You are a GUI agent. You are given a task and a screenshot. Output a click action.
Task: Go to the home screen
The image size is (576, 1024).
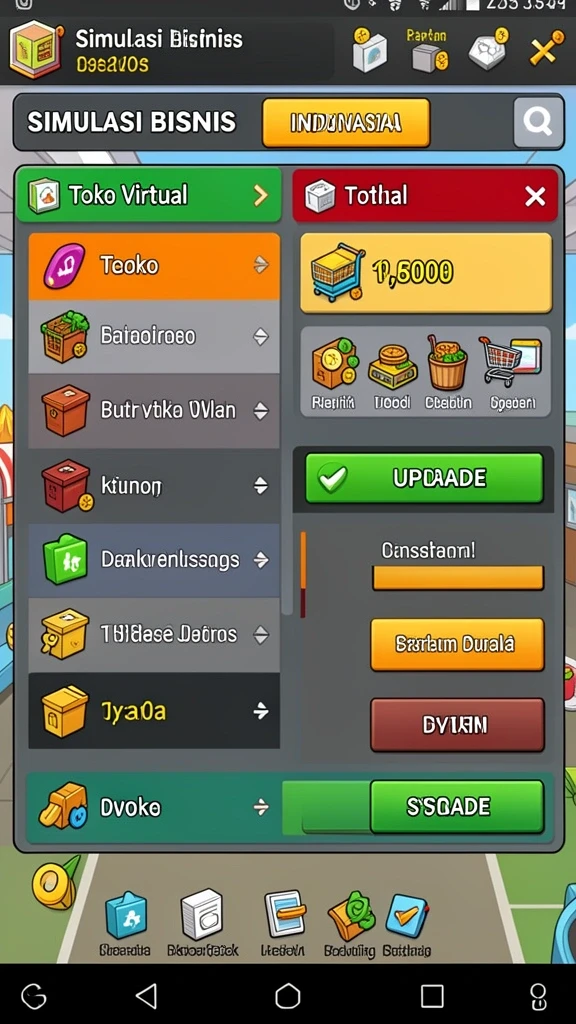(x=288, y=997)
